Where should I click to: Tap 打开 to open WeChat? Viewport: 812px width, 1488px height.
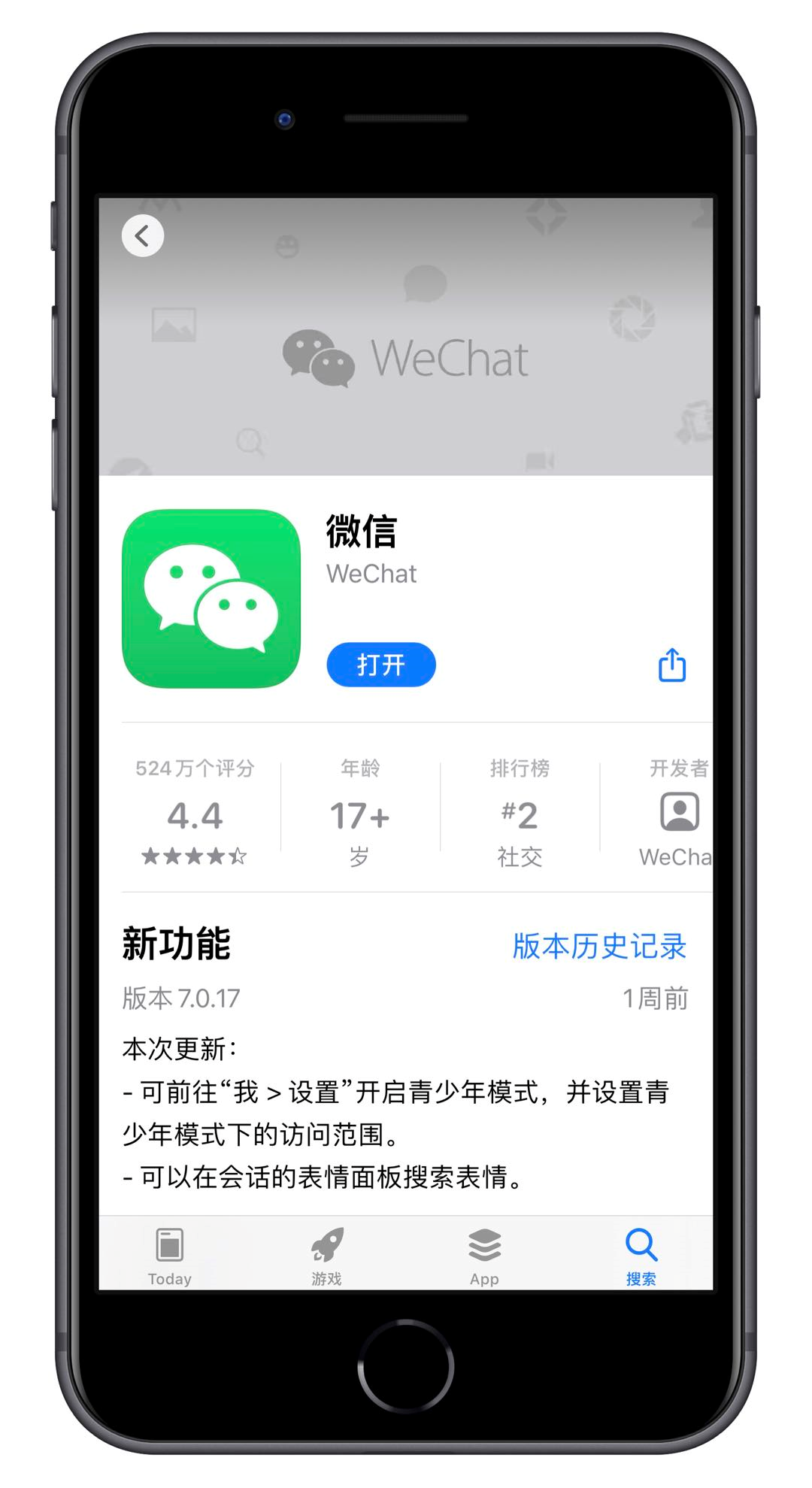tap(380, 665)
